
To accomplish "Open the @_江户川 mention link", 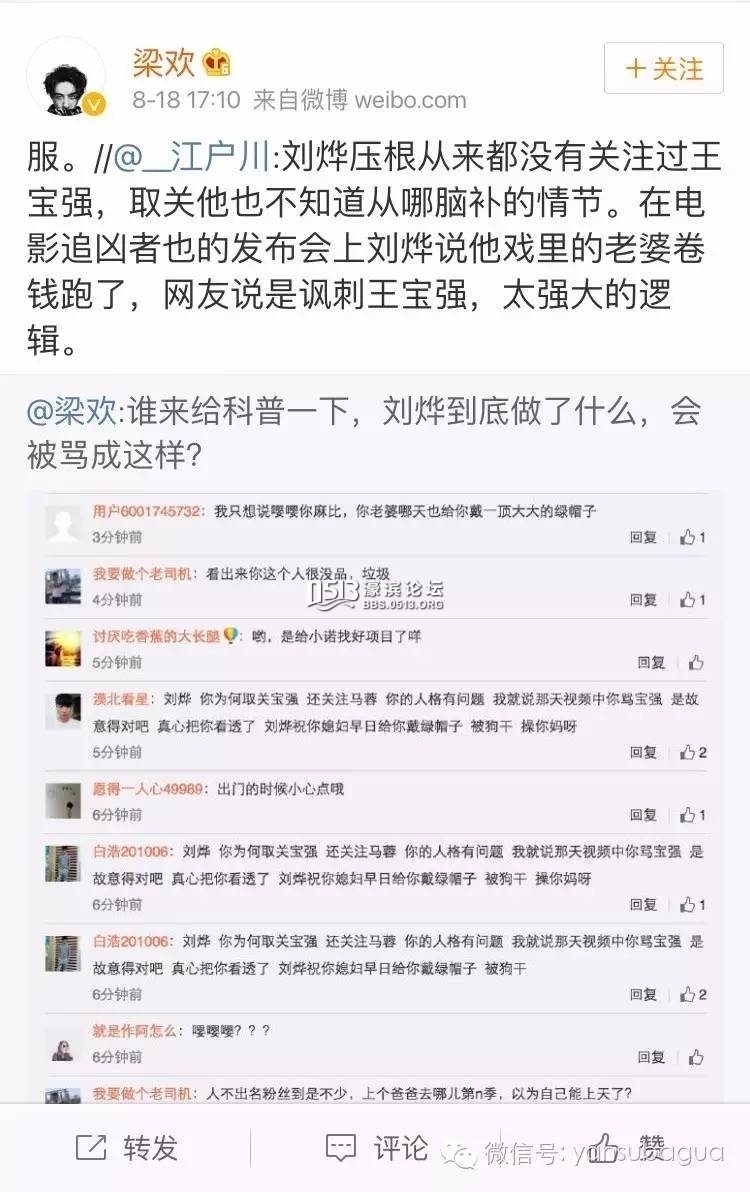I will pyautogui.click(x=192, y=157).
